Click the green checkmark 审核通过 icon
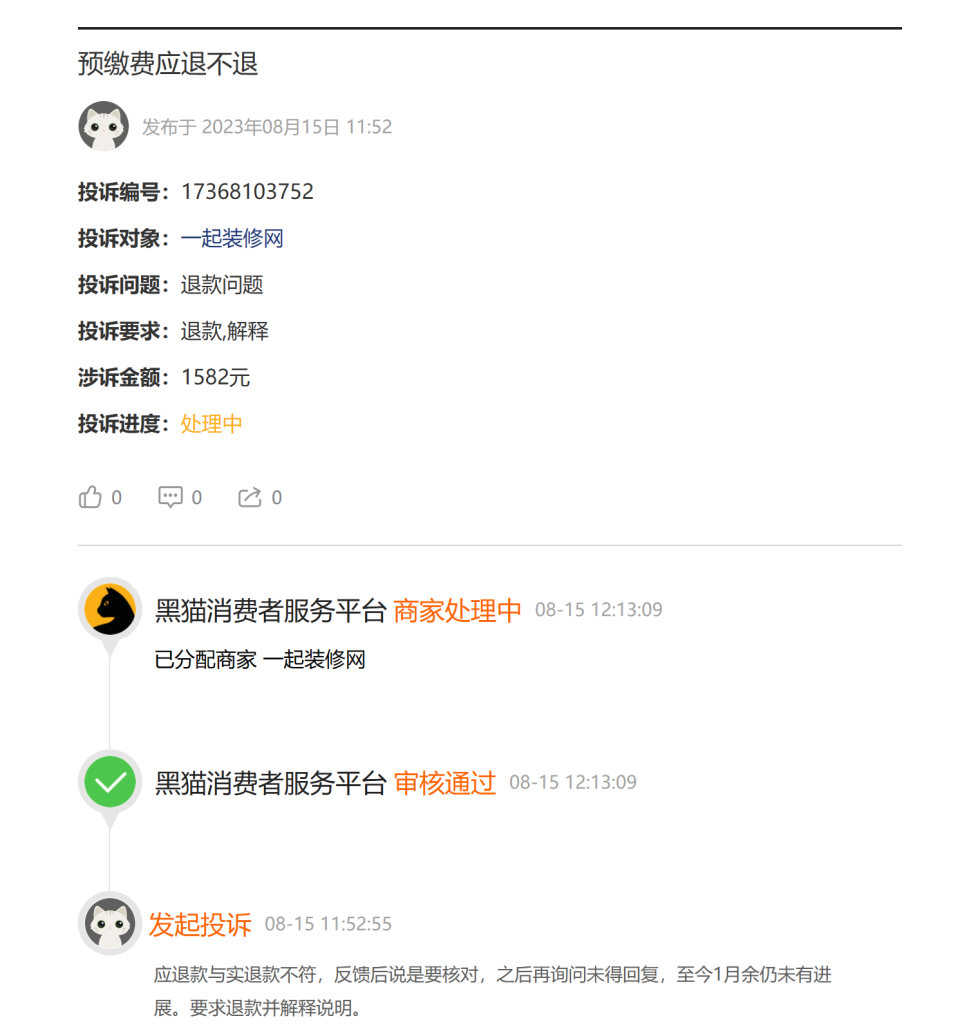Viewport: 960px width, 1034px height. point(110,783)
